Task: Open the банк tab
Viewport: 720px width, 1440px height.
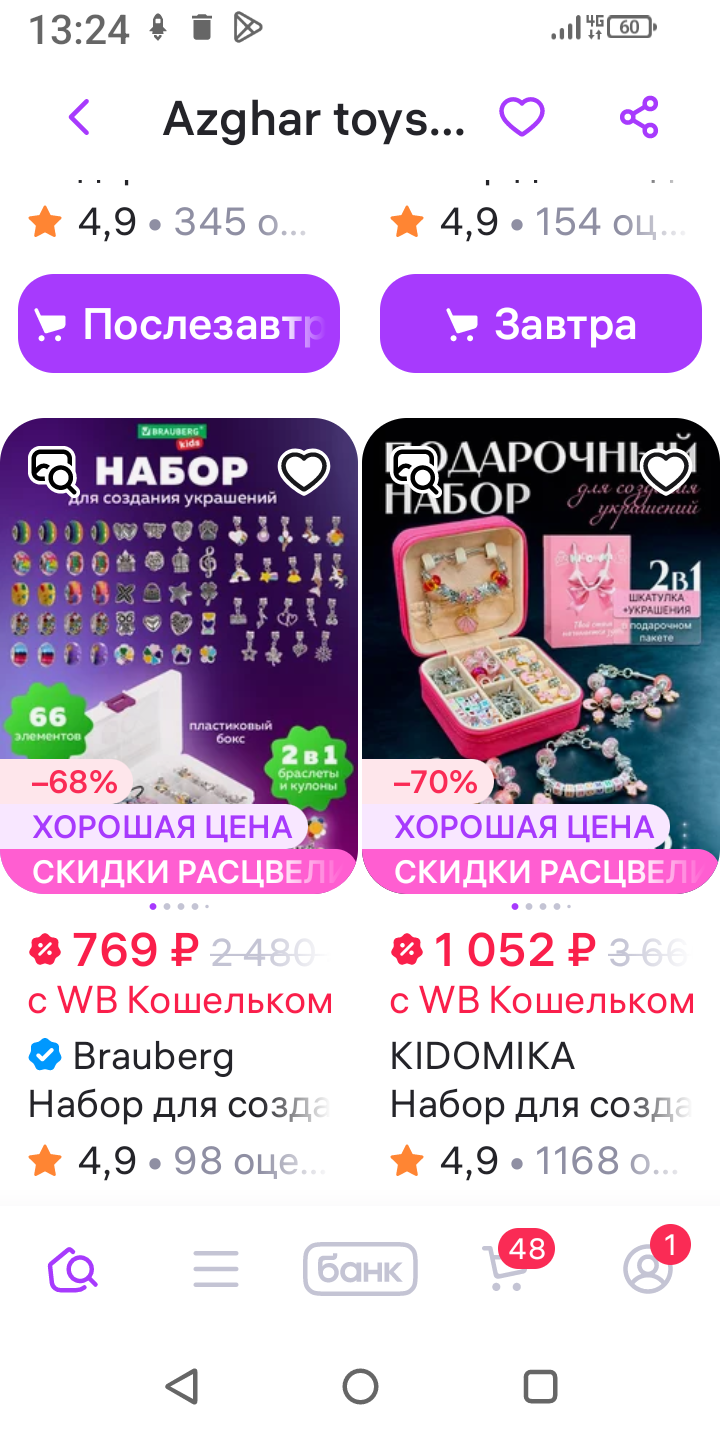Action: 360,1270
